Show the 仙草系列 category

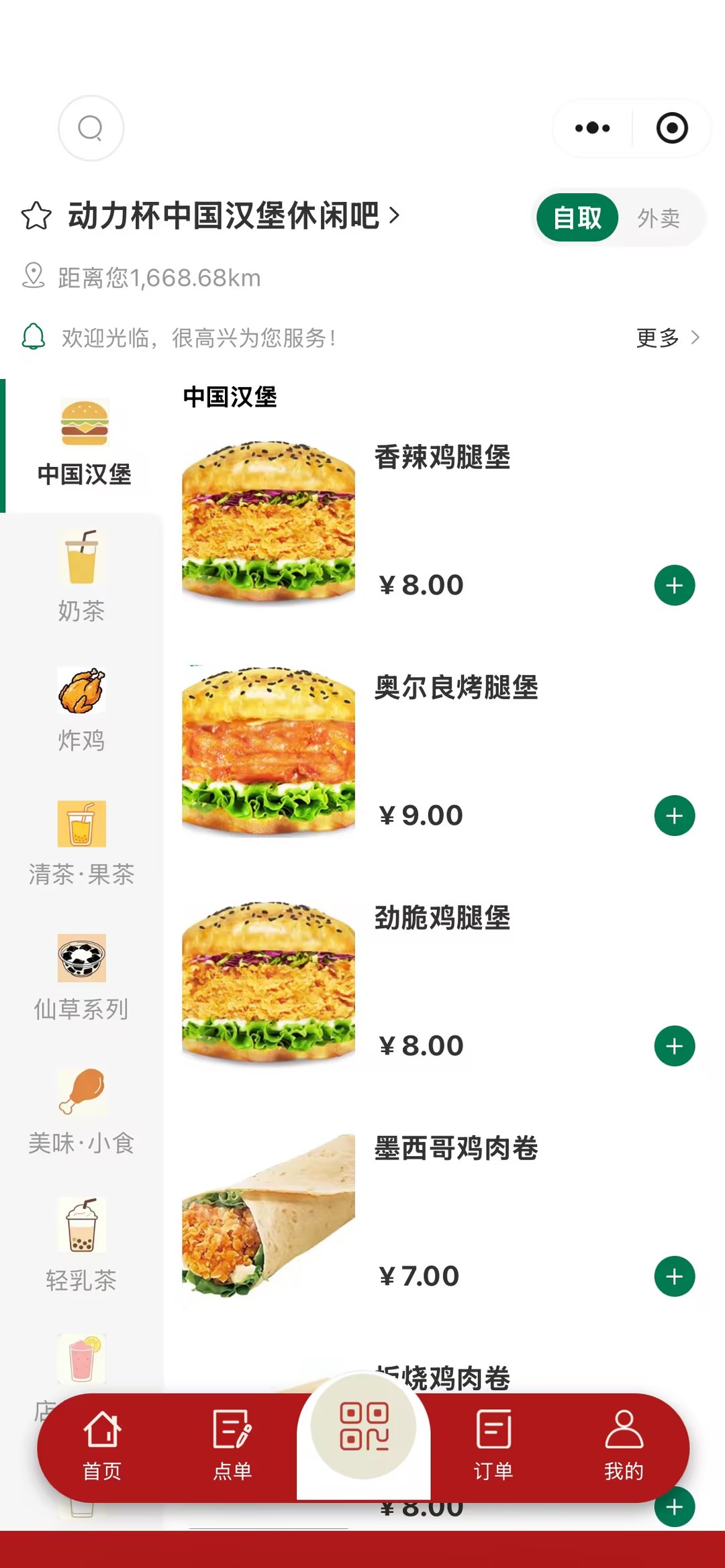coord(81,977)
